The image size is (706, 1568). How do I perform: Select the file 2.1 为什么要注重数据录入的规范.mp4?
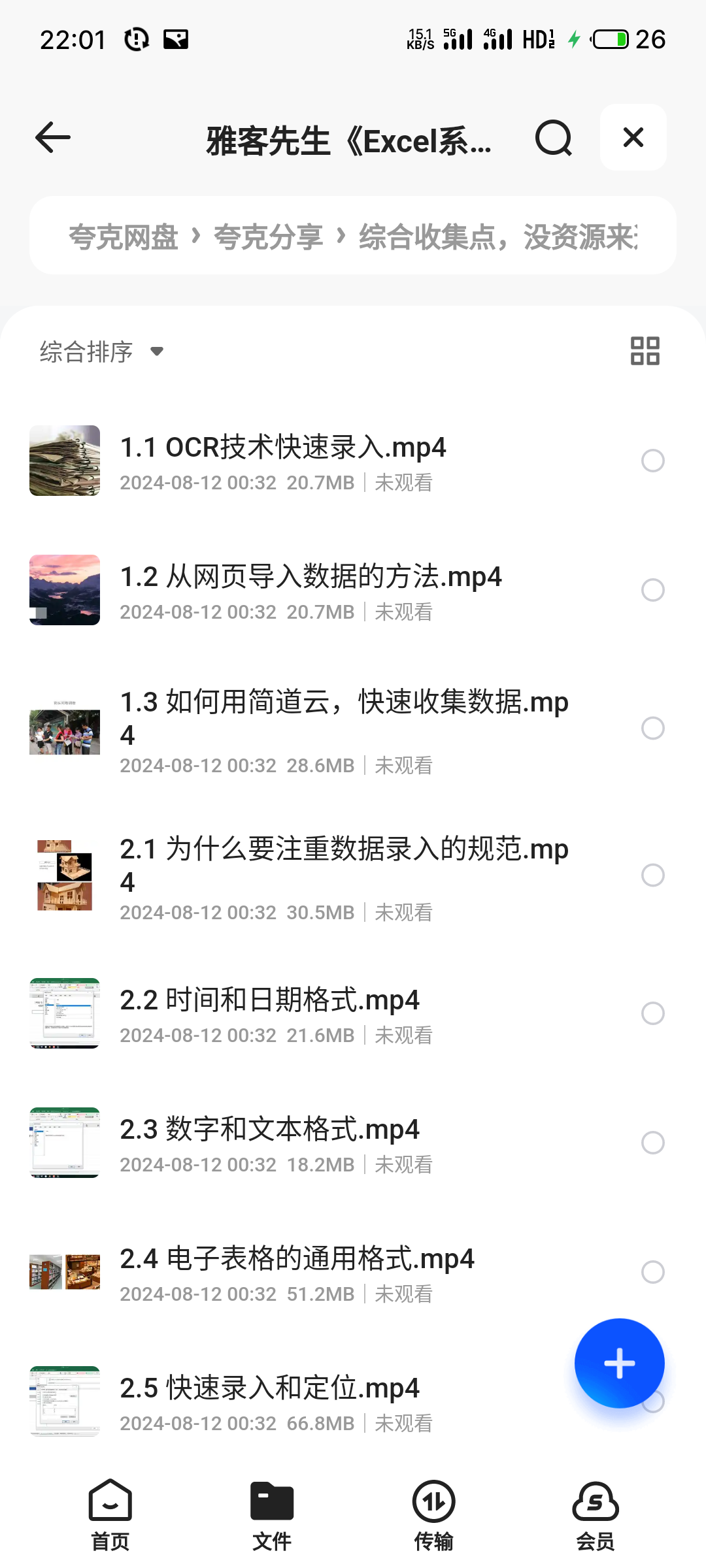pos(652,875)
